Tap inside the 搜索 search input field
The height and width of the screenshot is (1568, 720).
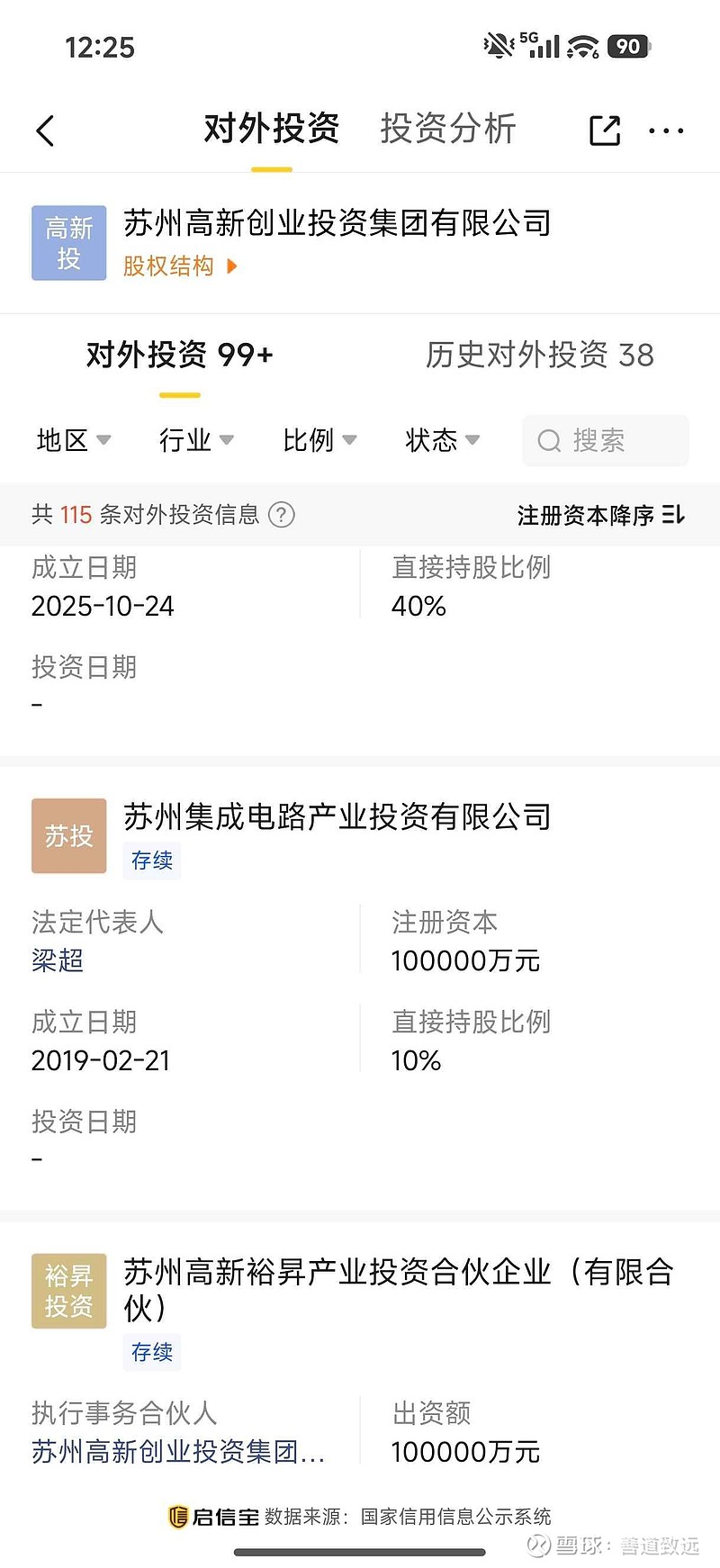coord(612,440)
